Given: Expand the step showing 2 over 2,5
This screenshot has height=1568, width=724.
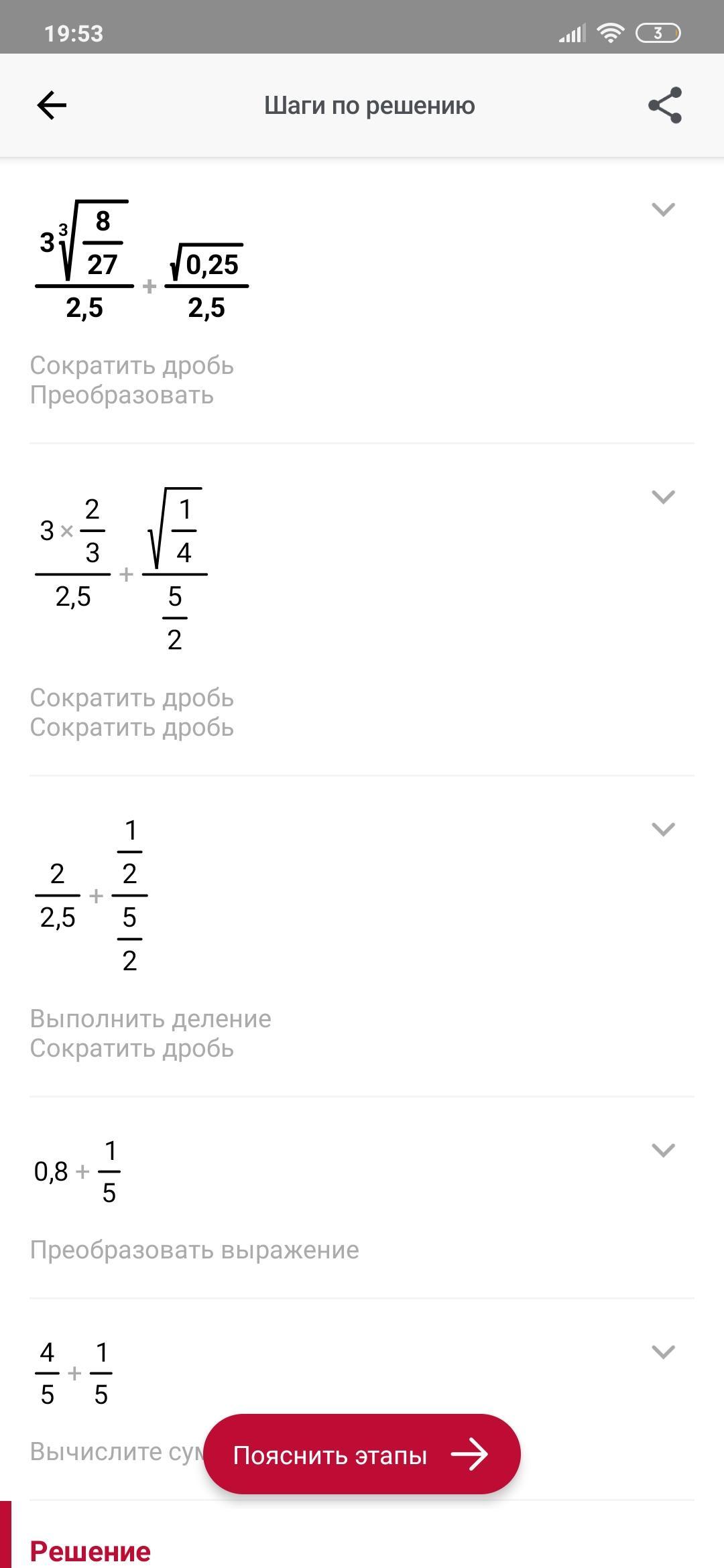Looking at the screenshot, I should (x=662, y=830).
